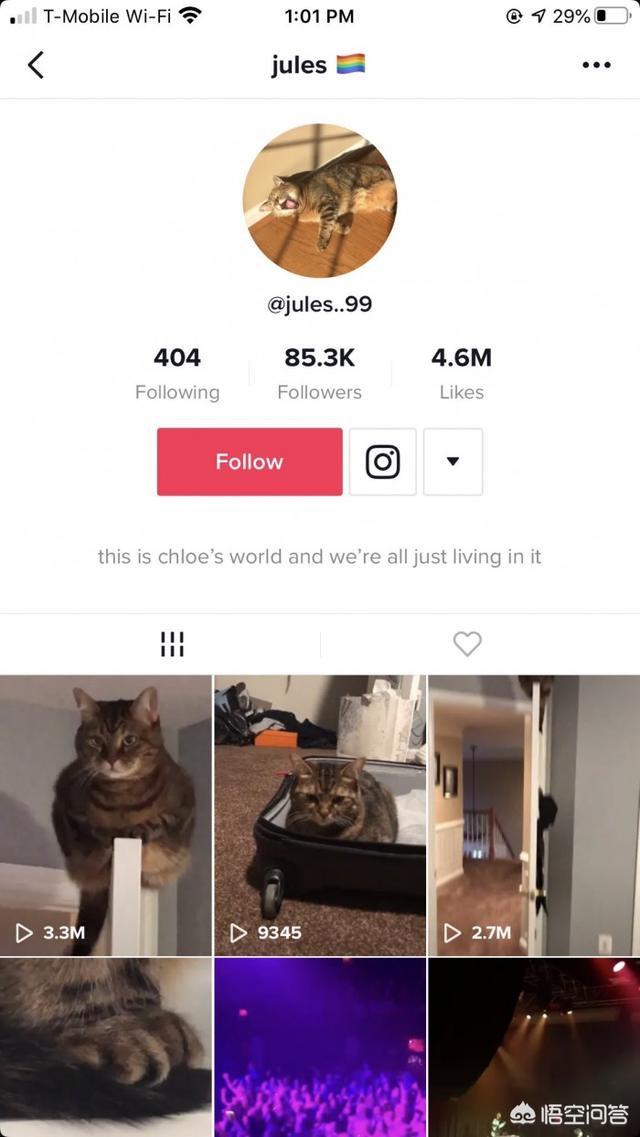Open the cat video with 3.3M views
640x1137 pixels.
(105, 815)
